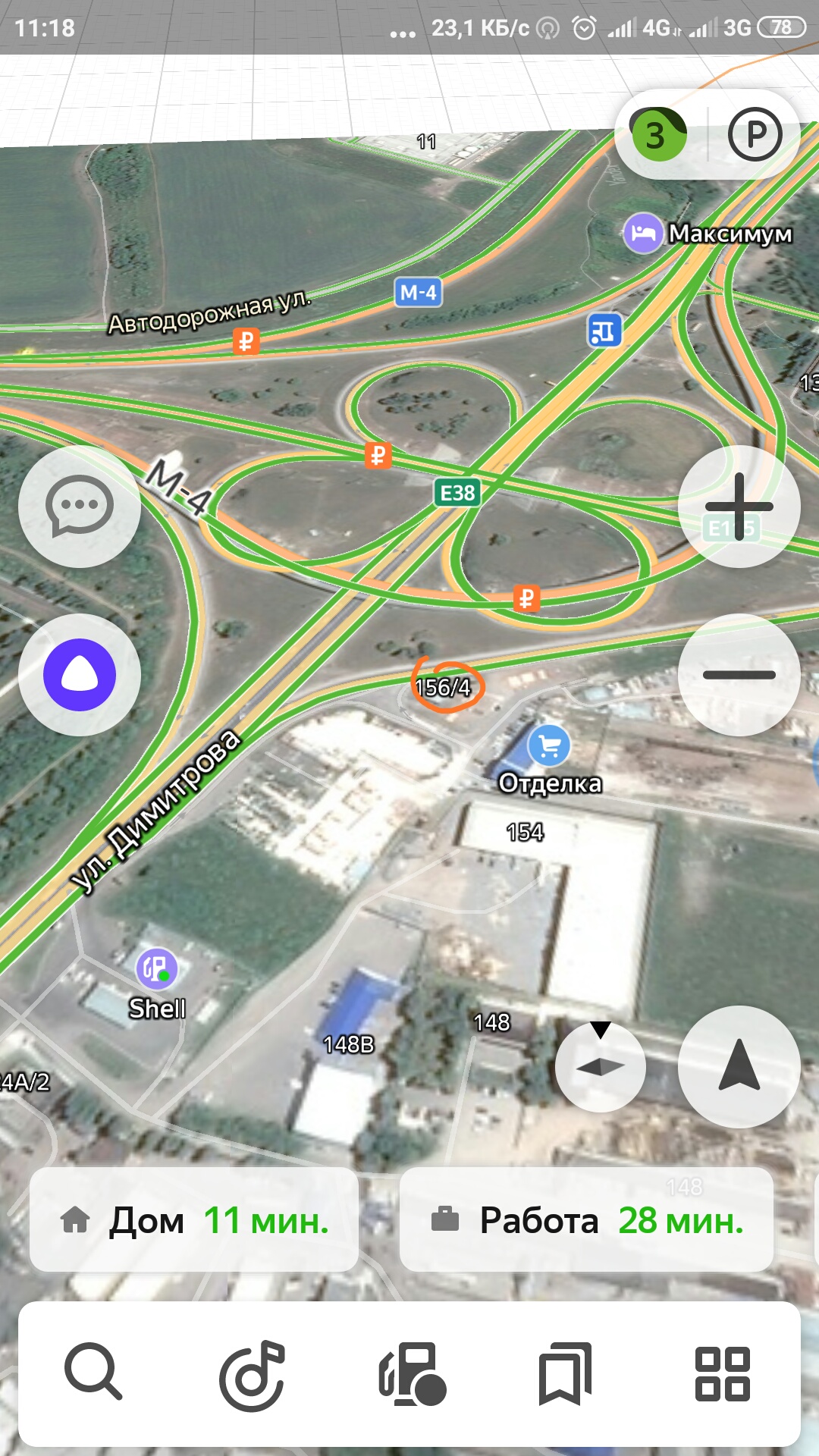Image resolution: width=819 pixels, height=1456 pixels.
Task: Open road chat messages button
Action: tap(80, 507)
